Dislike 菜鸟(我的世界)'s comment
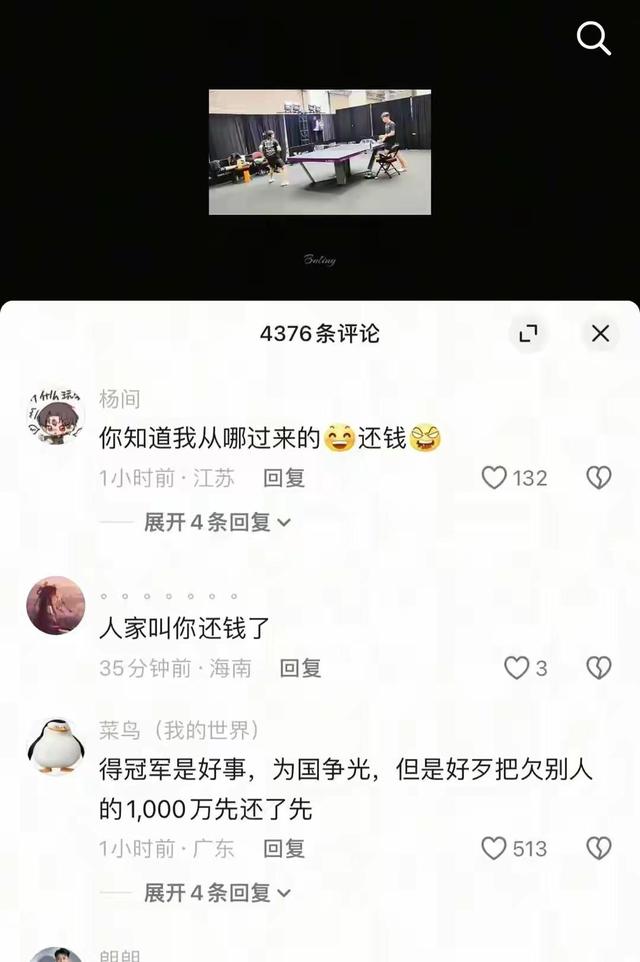 tap(598, 849)
